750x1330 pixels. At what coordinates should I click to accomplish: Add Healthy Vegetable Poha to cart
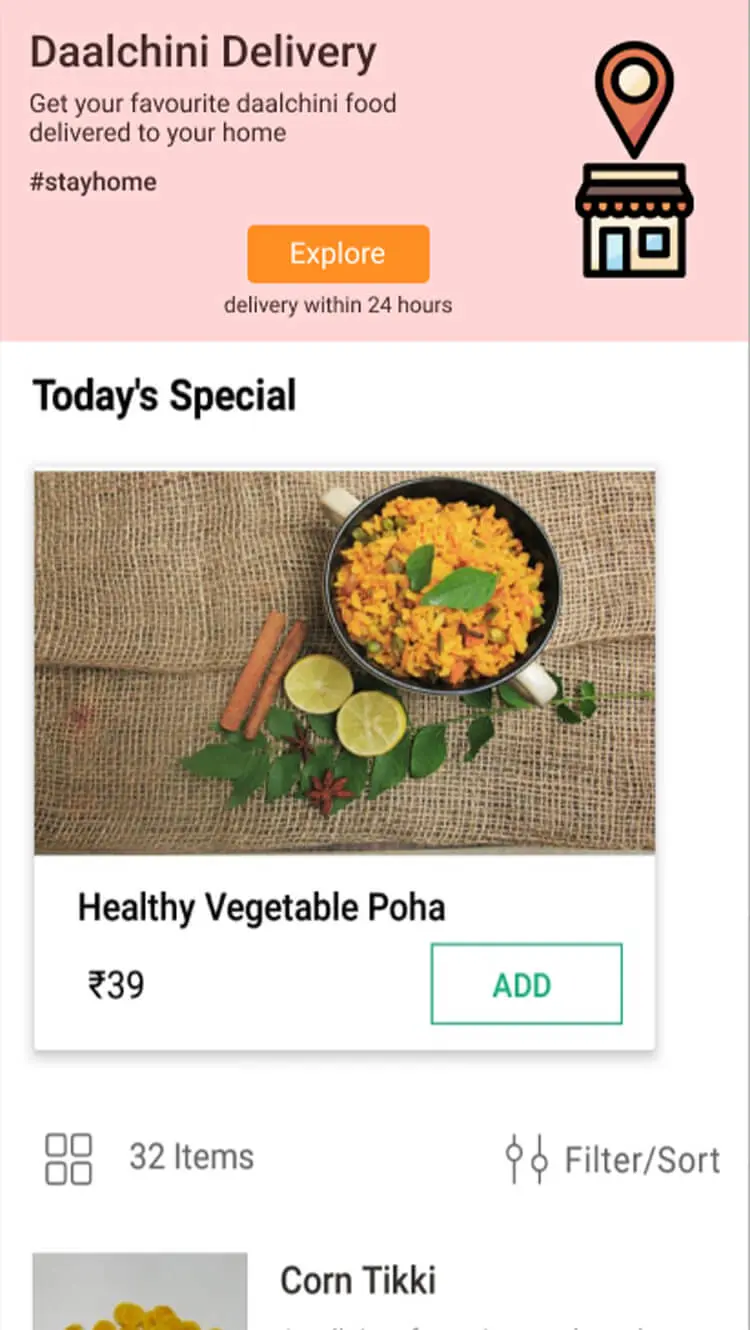(x=526, y=984)
